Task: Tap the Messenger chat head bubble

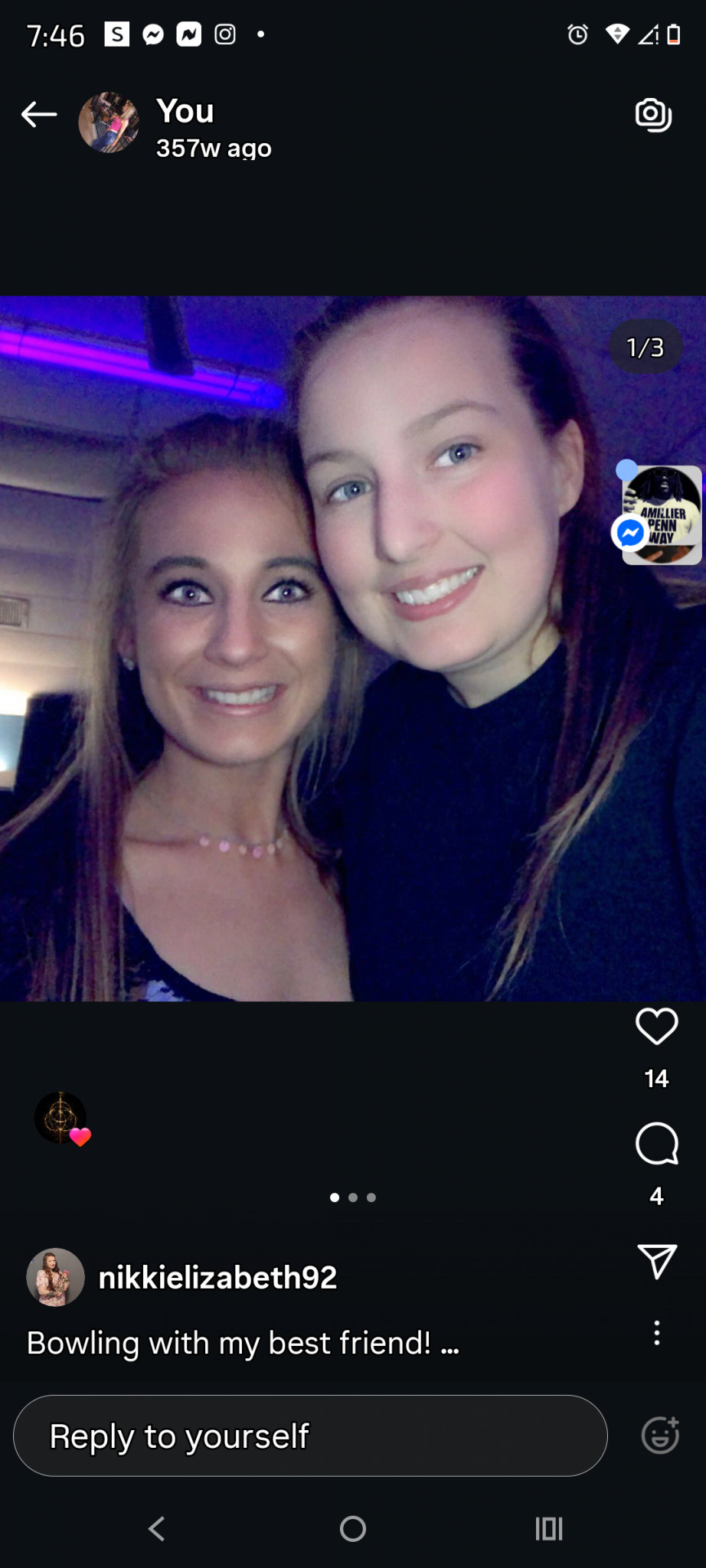Action: [x=662, y=515]
